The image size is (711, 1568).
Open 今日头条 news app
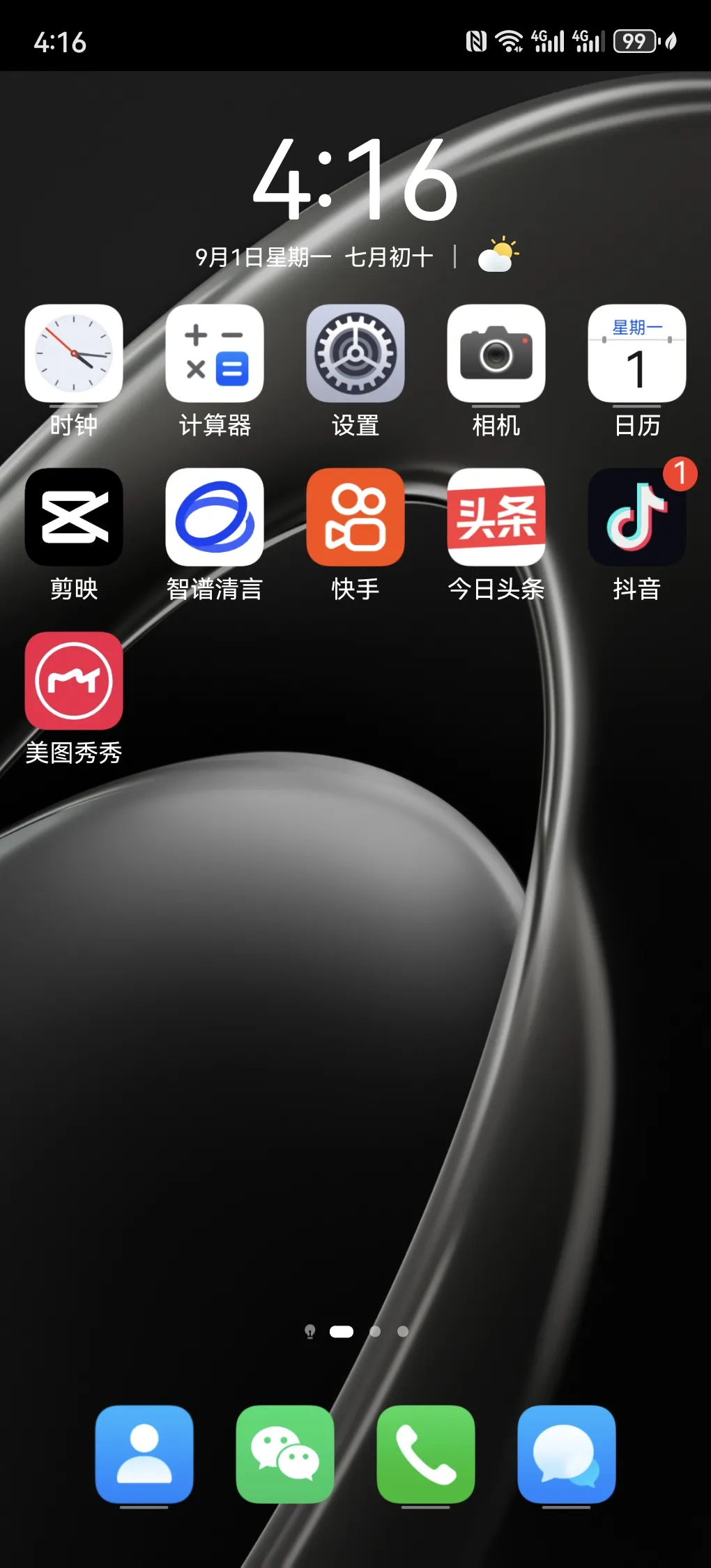coord(496,517)
